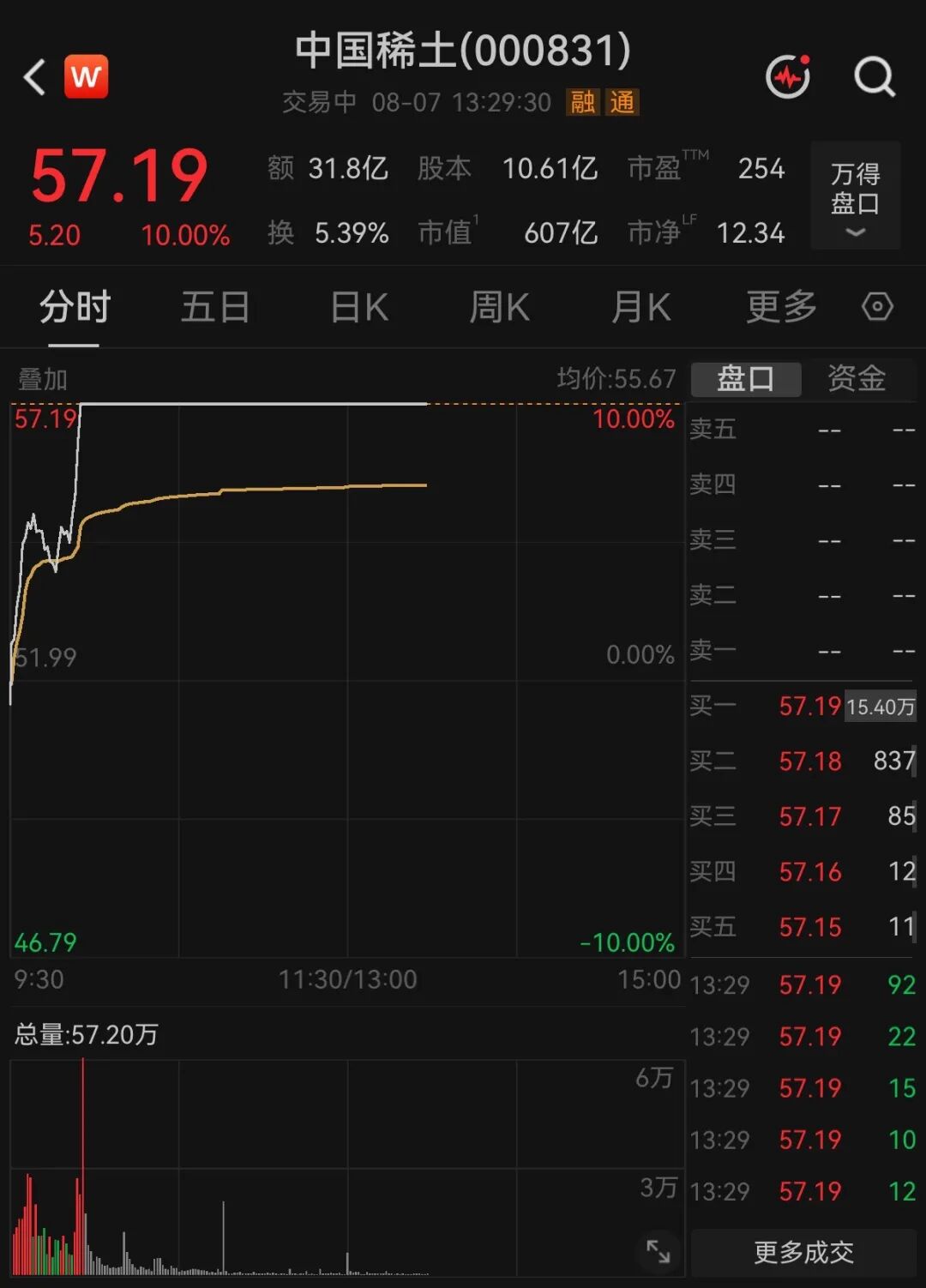
Task: Tap 叠加 to overlay another stock
Action: pos(42,378)
